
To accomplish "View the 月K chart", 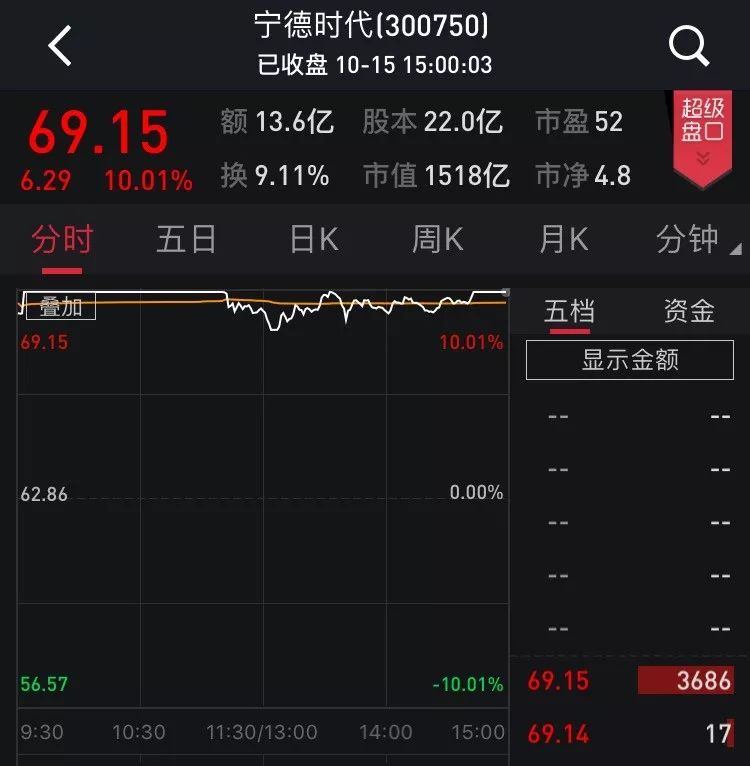I will click(x=563, y=240).
